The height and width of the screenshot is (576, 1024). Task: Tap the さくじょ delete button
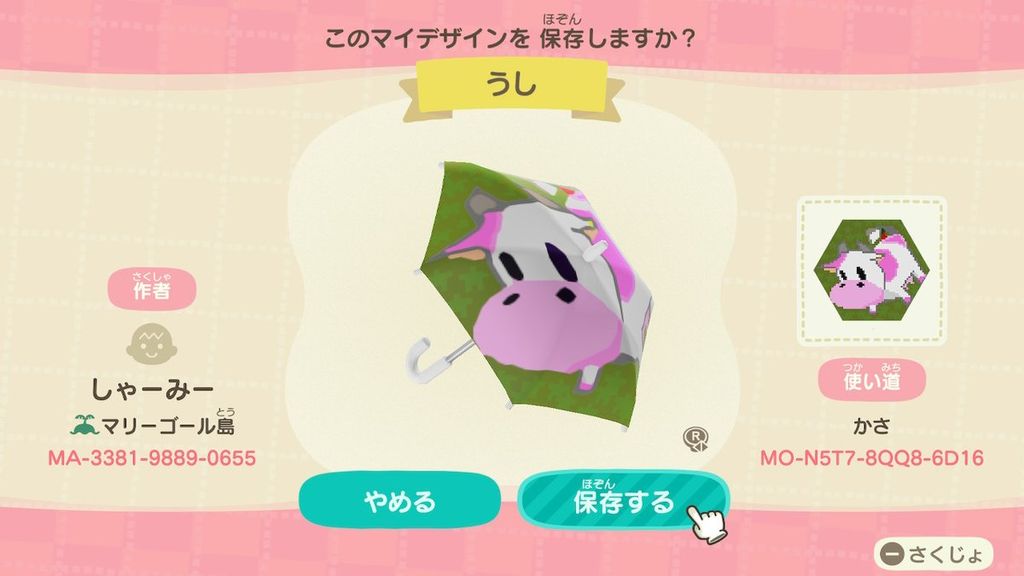pos(934,553)
